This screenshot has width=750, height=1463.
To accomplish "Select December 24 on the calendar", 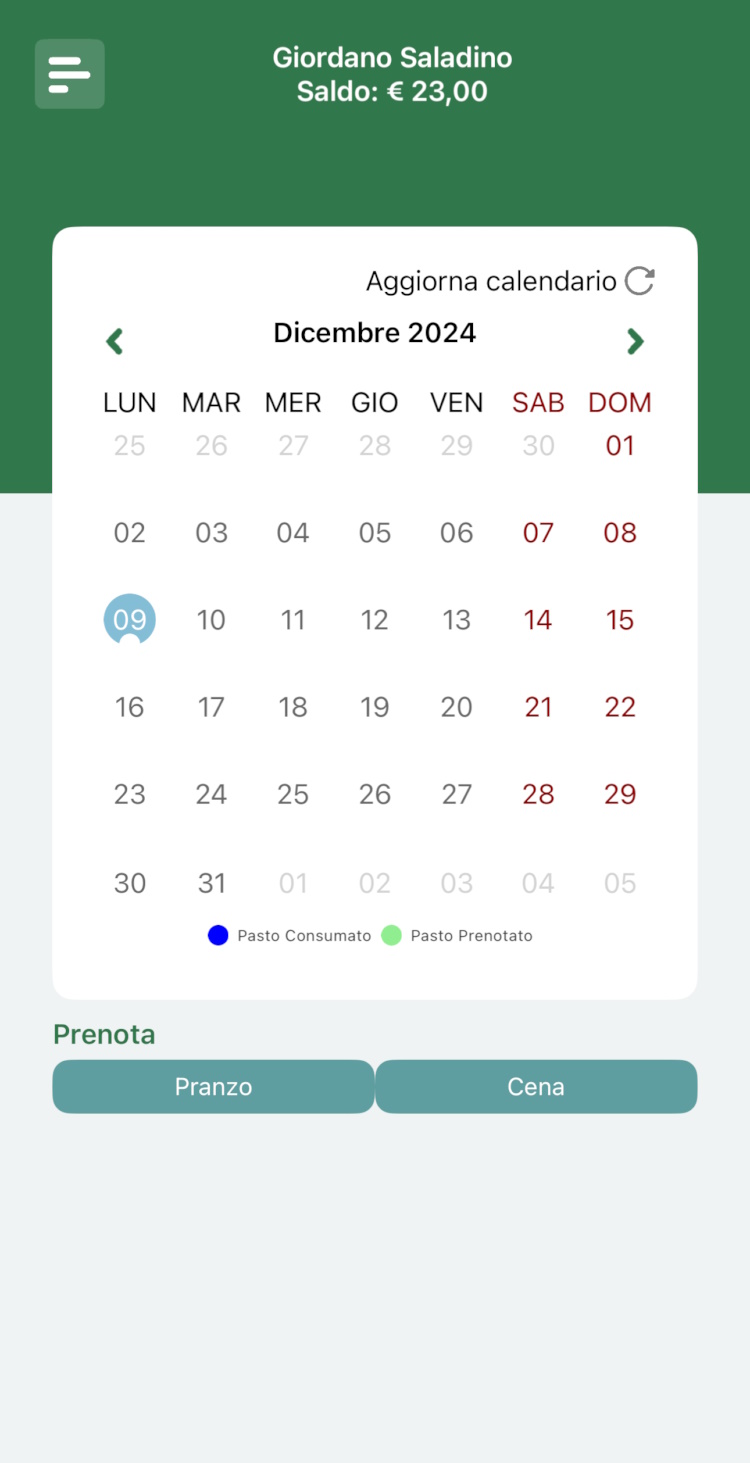I will tap(211, 794).
